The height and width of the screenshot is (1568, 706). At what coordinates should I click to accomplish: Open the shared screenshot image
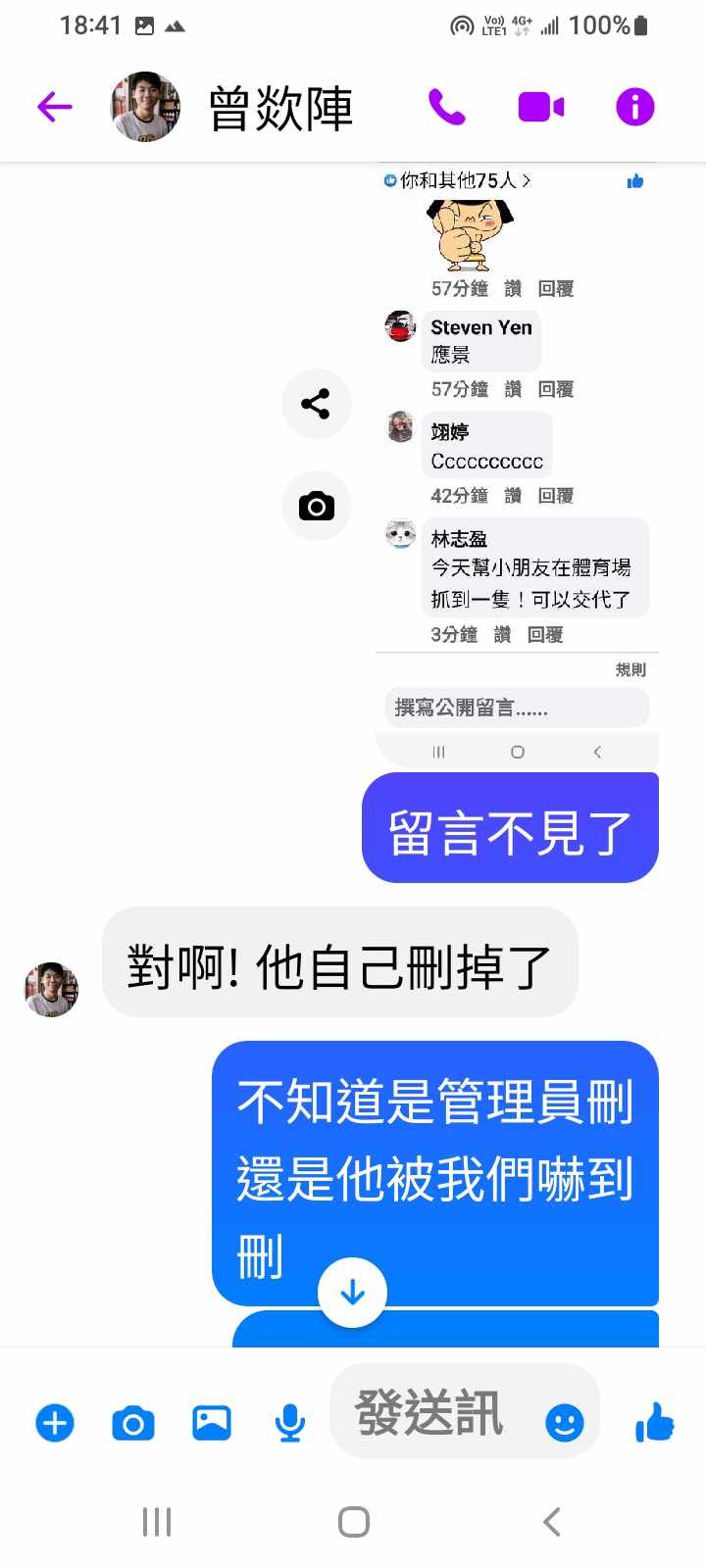(517, 461)
